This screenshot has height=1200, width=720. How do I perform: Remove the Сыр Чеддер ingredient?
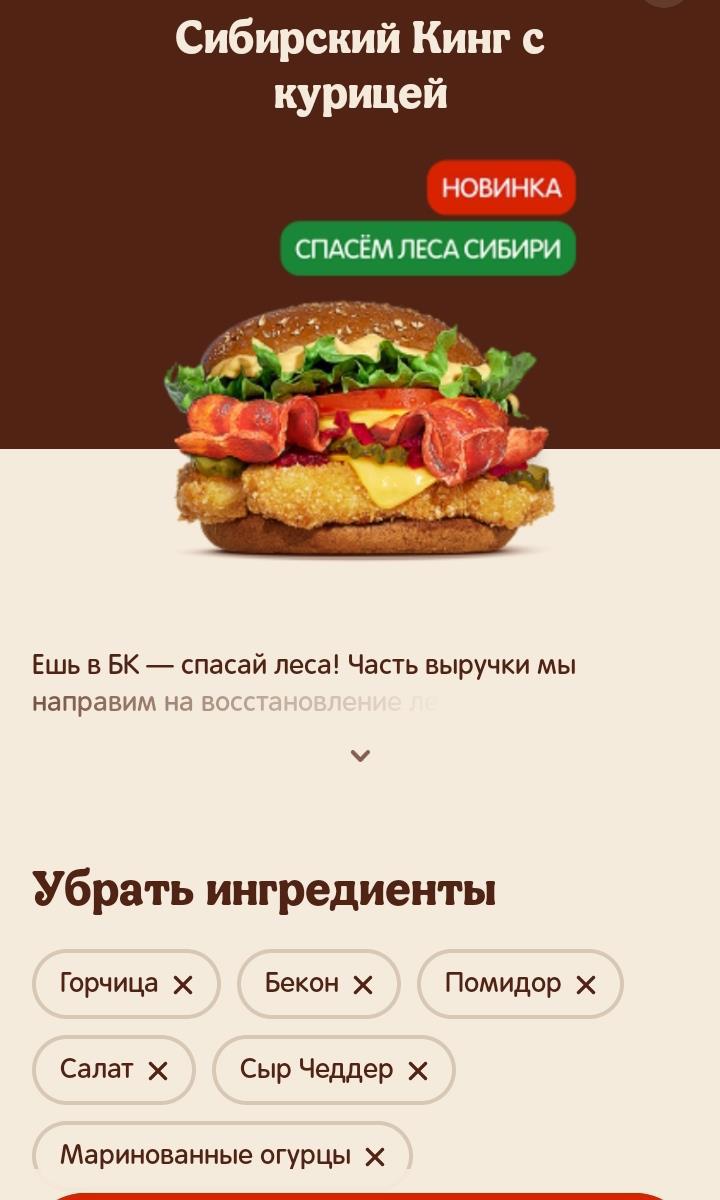(417, 1071)
